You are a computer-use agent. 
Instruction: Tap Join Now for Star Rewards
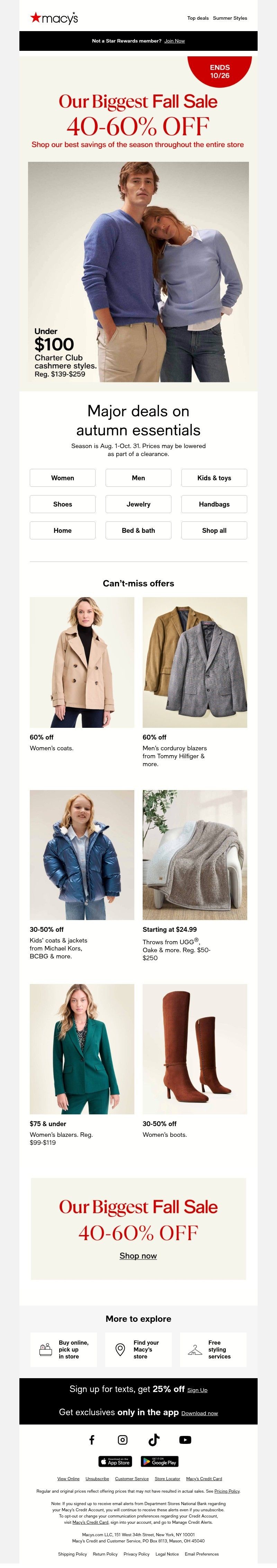pyautogui.click(x=175, y=41)
